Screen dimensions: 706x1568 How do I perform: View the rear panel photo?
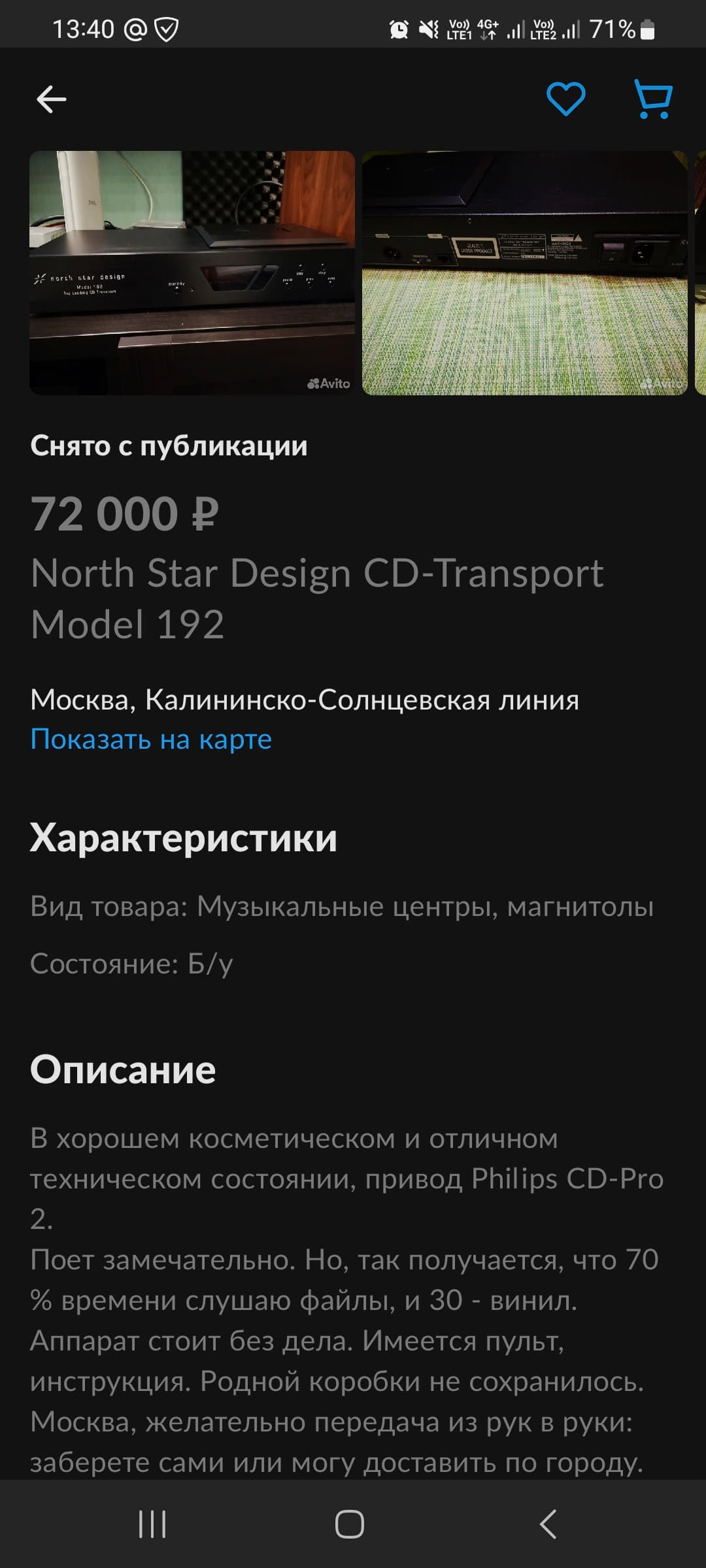[525, 273]
